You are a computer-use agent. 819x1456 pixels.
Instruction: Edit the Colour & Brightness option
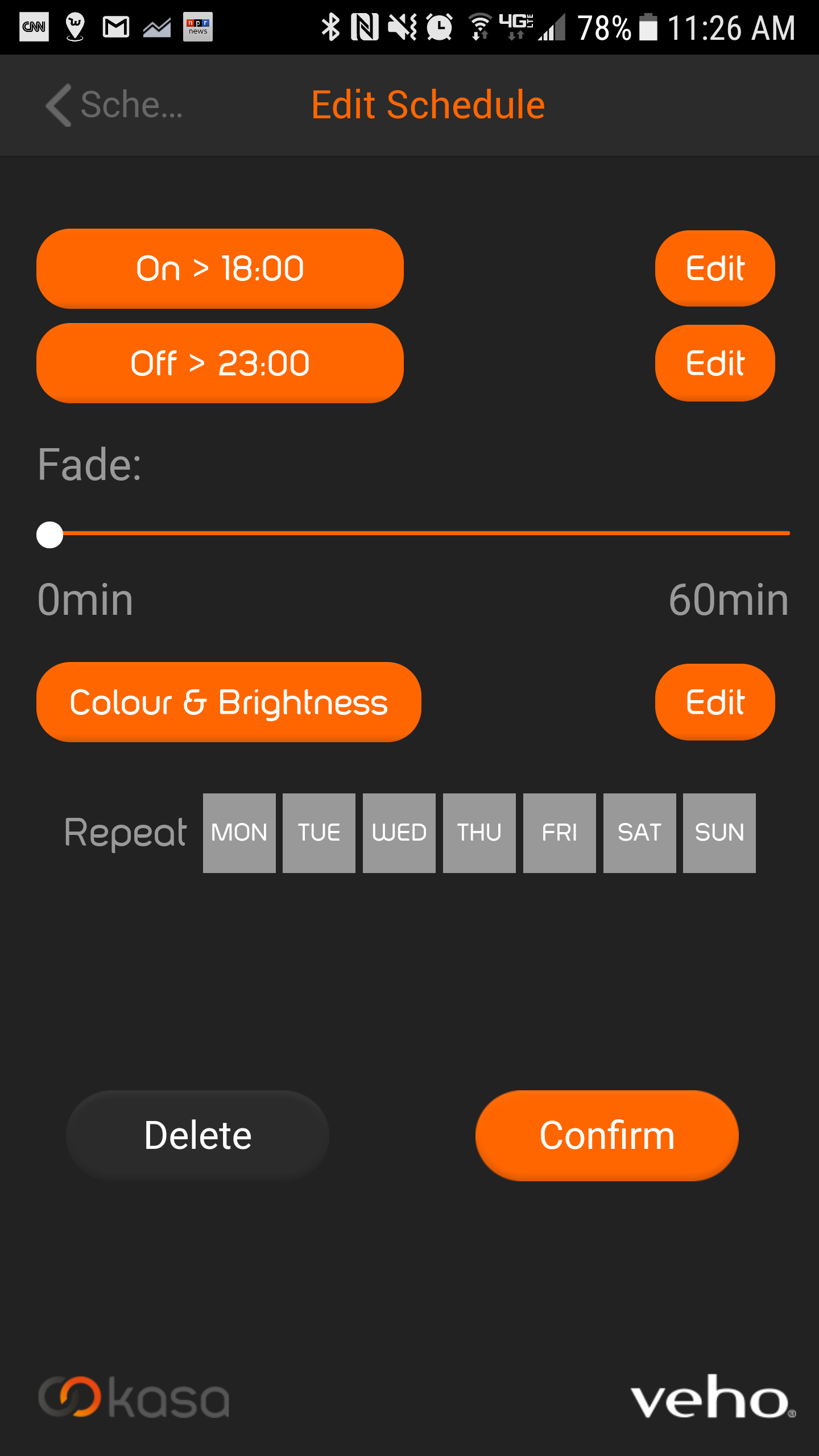715,702
